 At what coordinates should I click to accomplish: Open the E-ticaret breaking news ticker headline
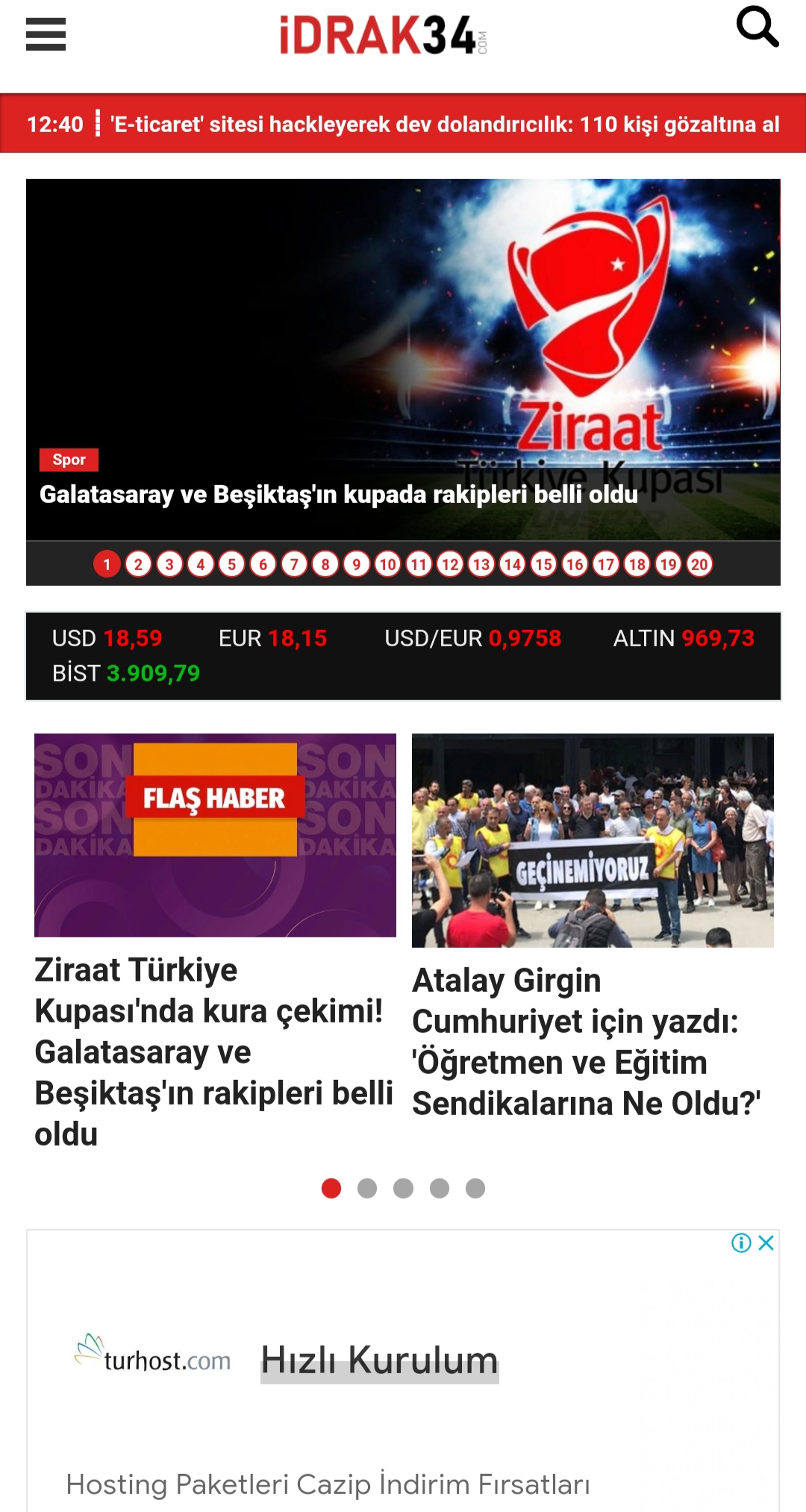445,124
